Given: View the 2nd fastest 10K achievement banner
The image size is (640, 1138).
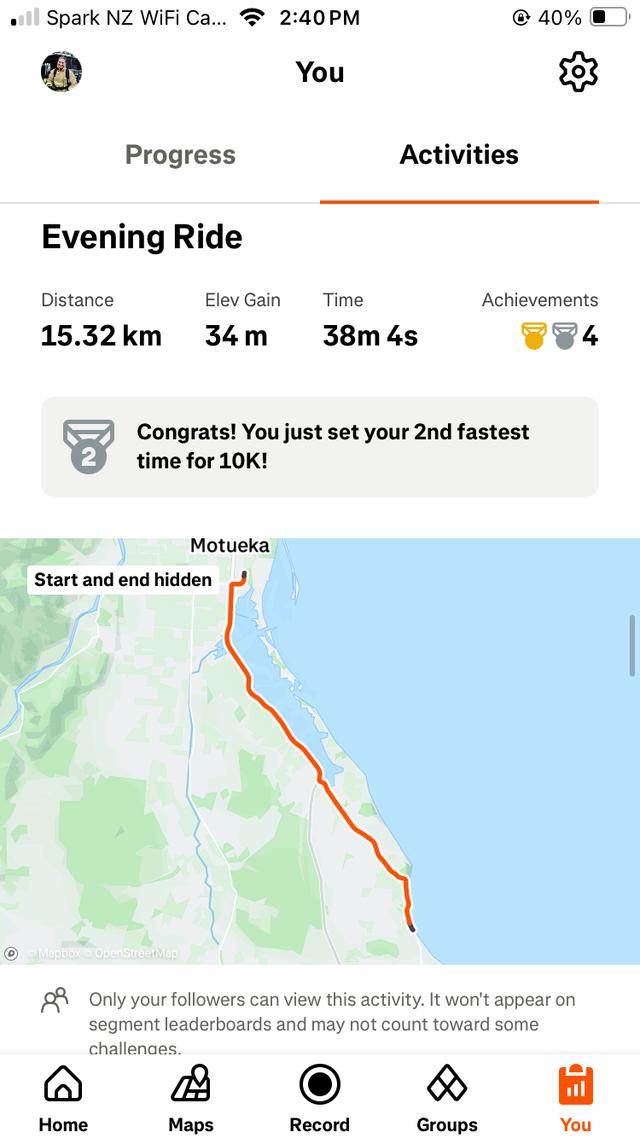Looking at the screenshot, I should pyautogui.click(x=320, y=446).
